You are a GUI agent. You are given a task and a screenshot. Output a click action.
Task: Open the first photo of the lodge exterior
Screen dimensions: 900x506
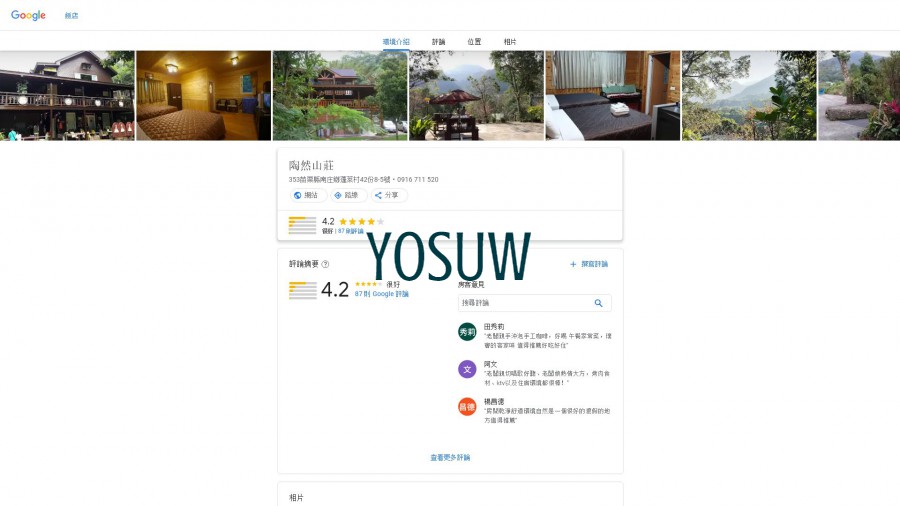[x=66, y=95]
